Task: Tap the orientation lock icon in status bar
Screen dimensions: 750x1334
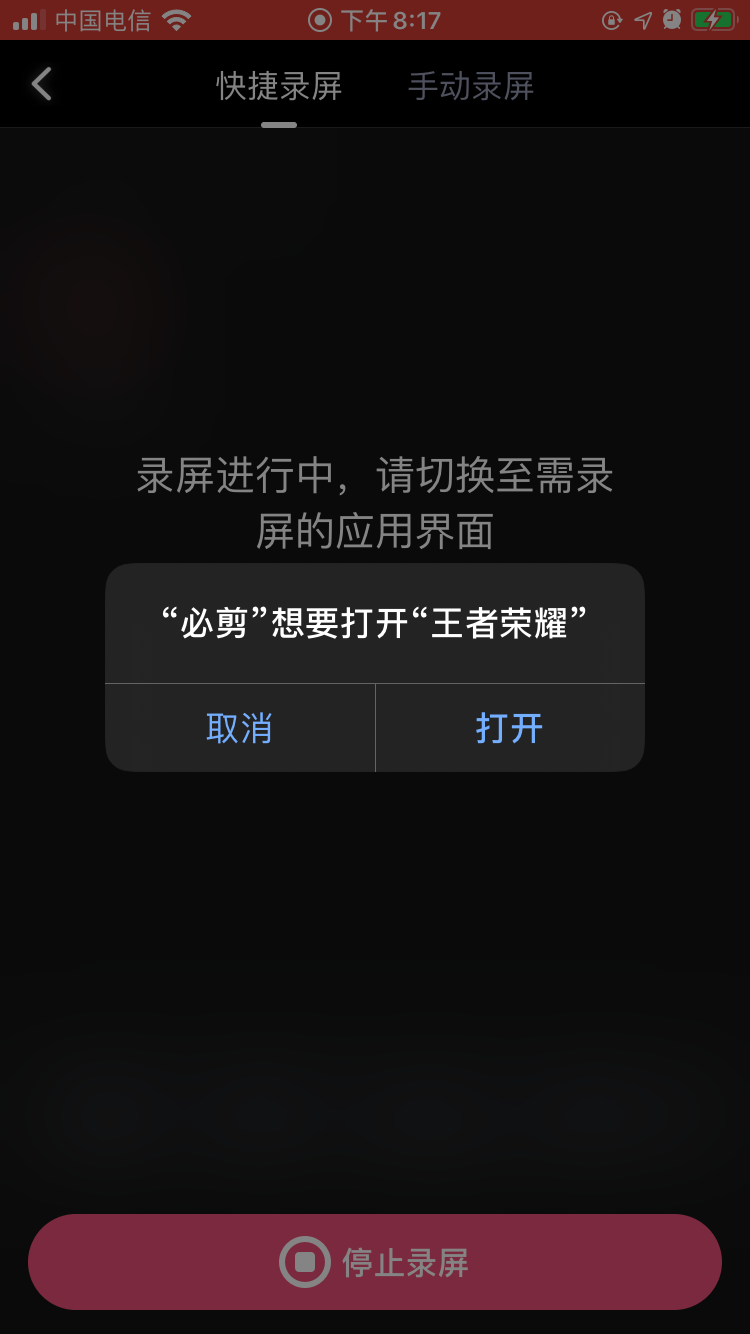Action: pyautogui.click(x=612, y=17)
